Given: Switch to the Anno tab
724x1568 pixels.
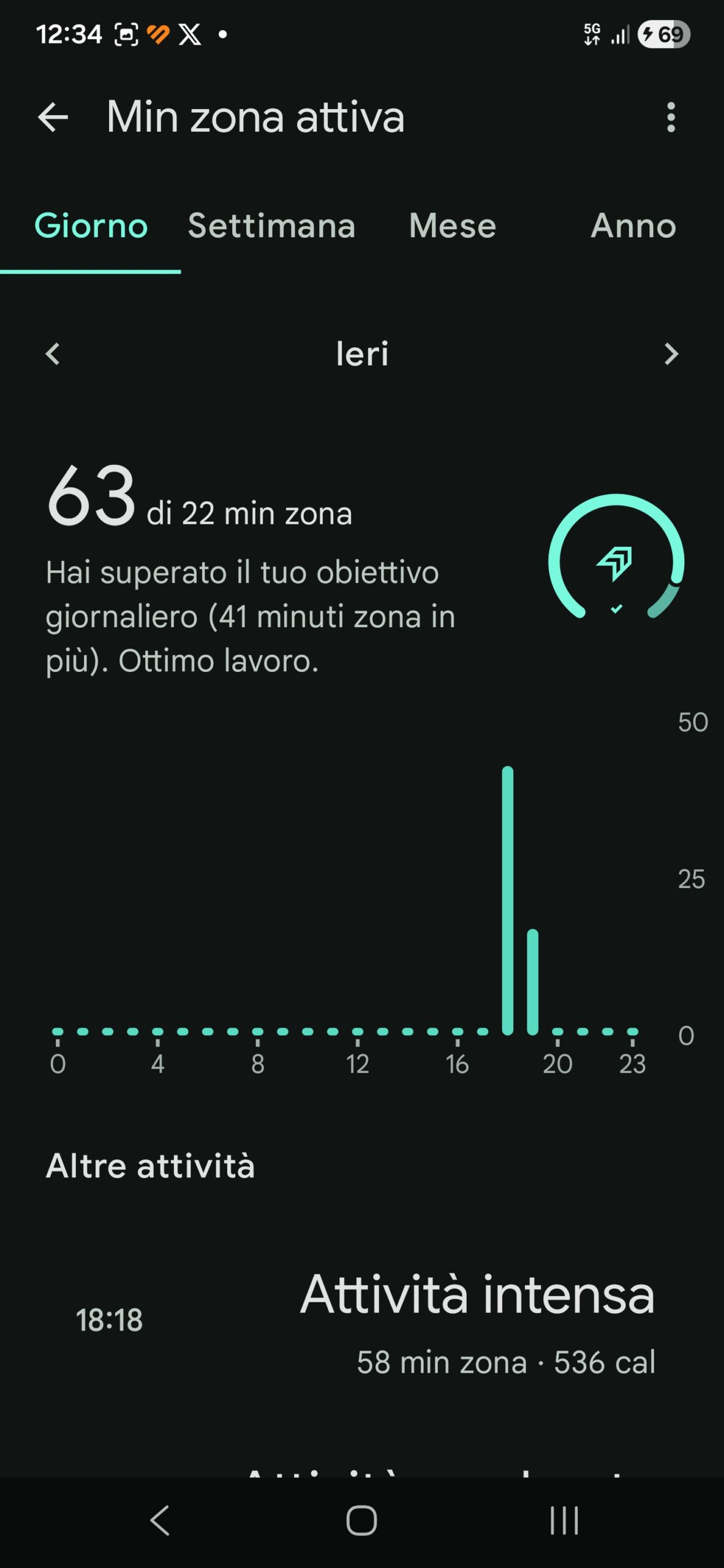Looking at the screenshot, I should (x=633, y=226).
